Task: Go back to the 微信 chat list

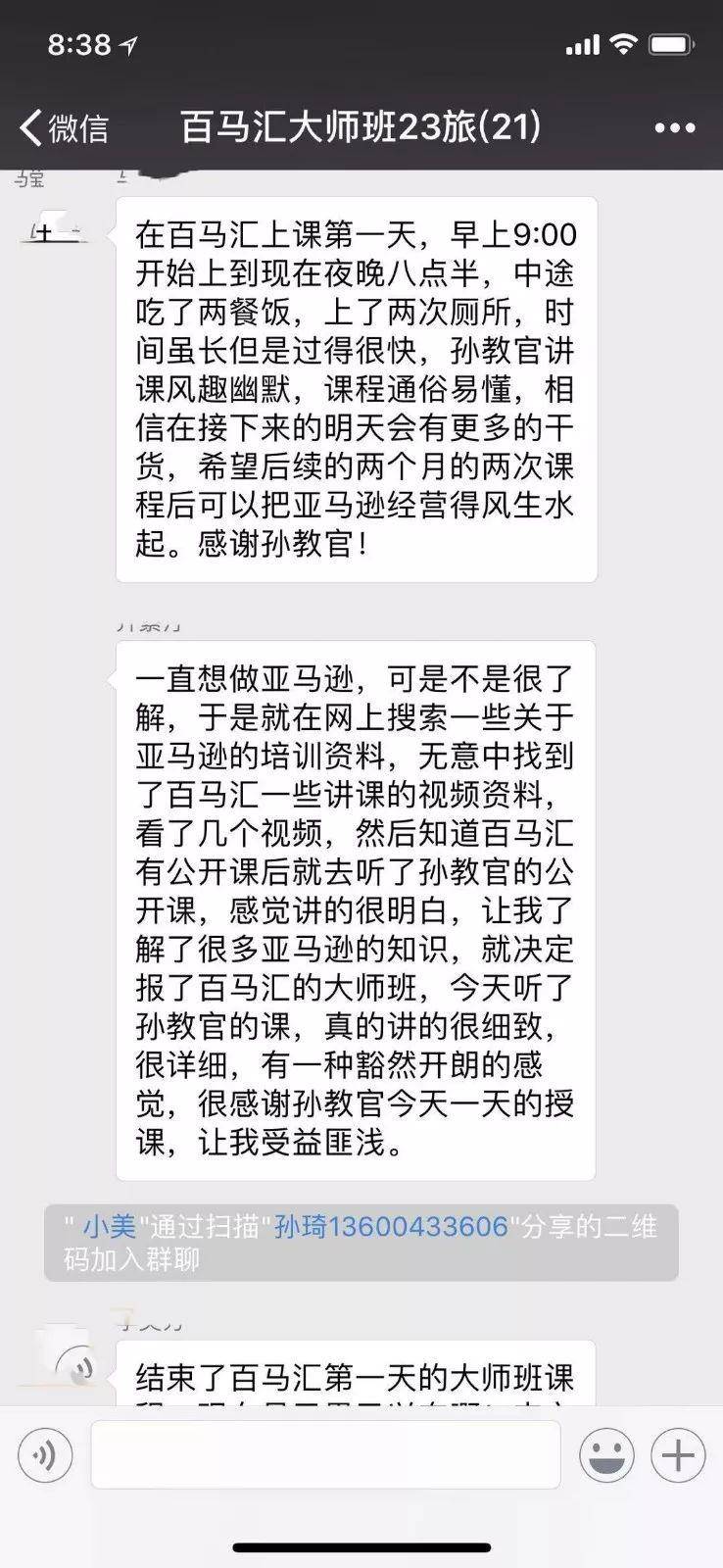Action: pos(65,128)
